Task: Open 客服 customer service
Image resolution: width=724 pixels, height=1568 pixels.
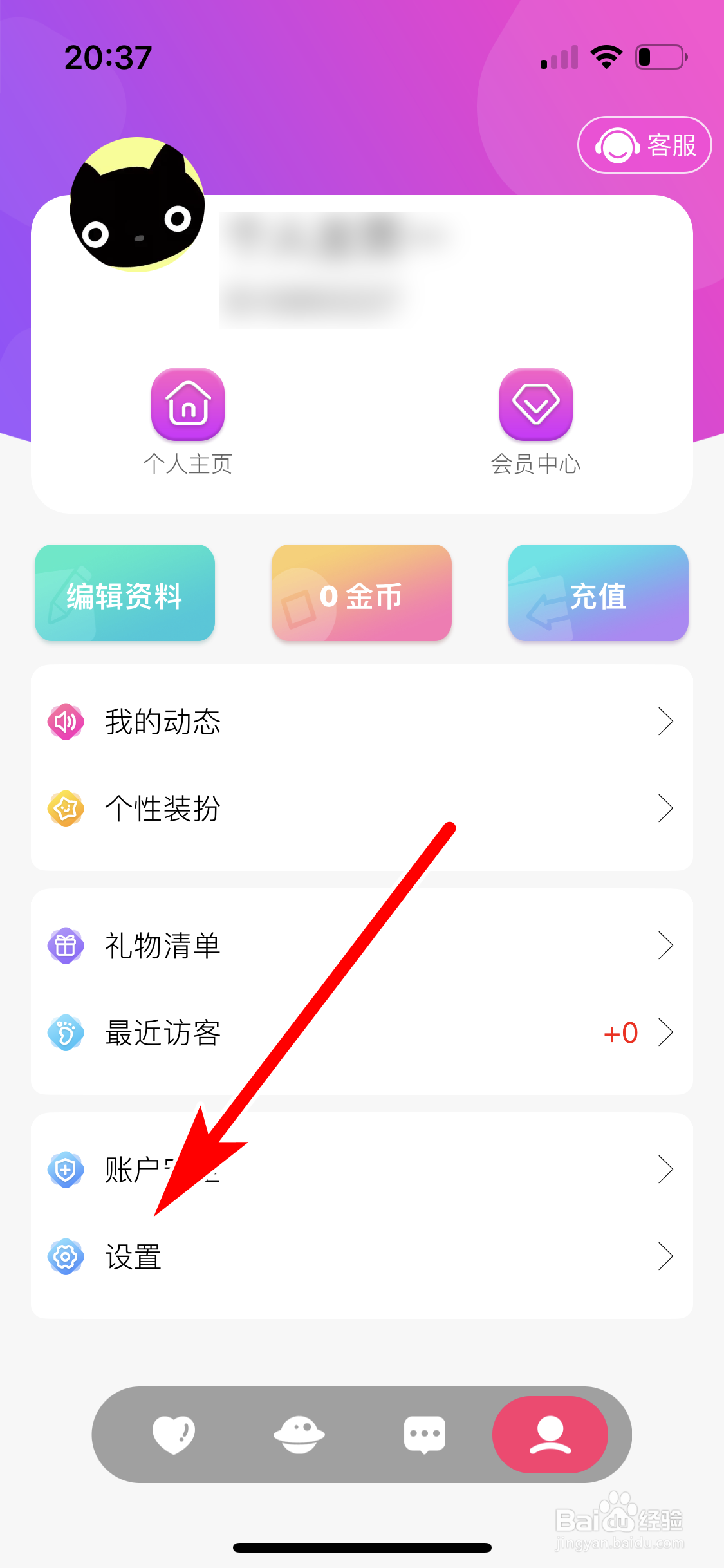Action: [644, 145]
